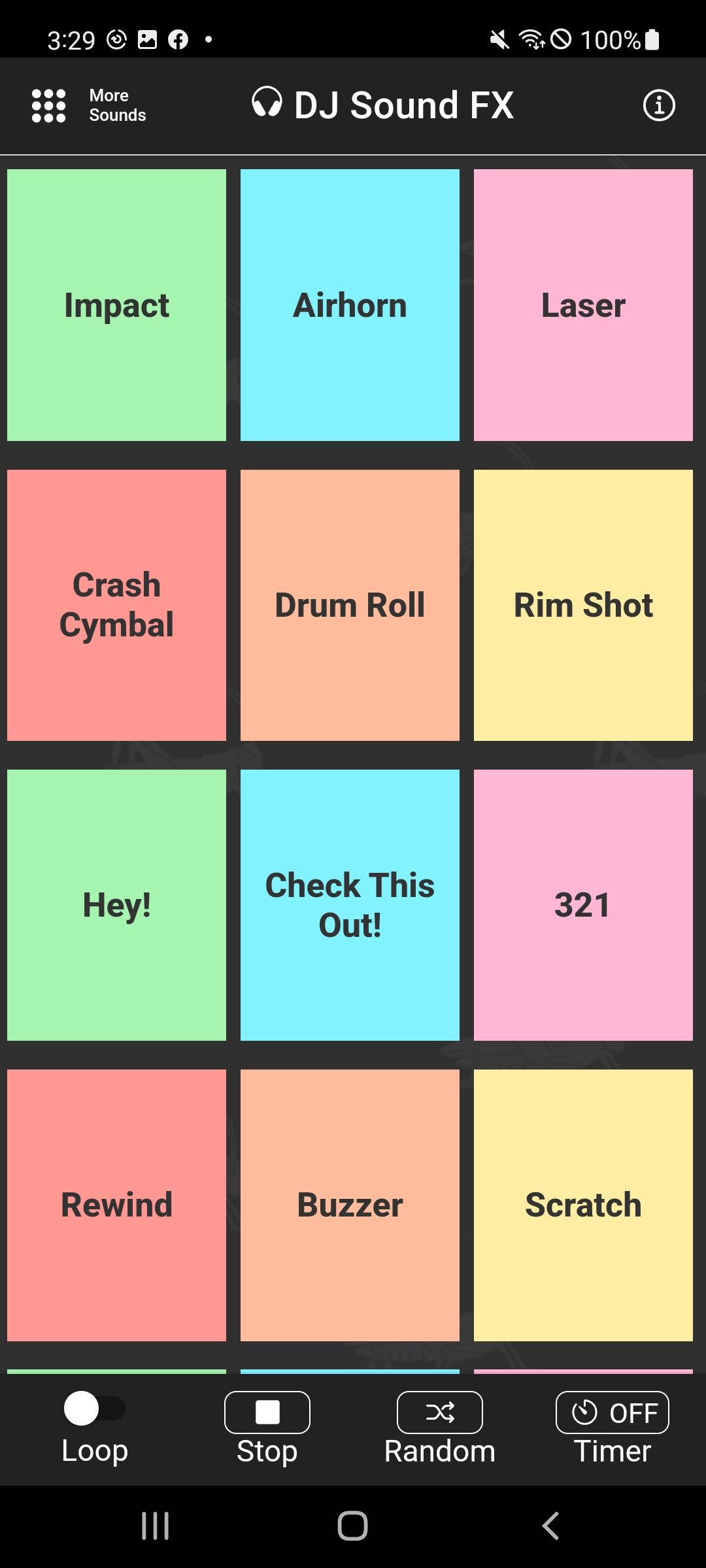
Task: Go back with system back button
Action: click(550, 1526)
